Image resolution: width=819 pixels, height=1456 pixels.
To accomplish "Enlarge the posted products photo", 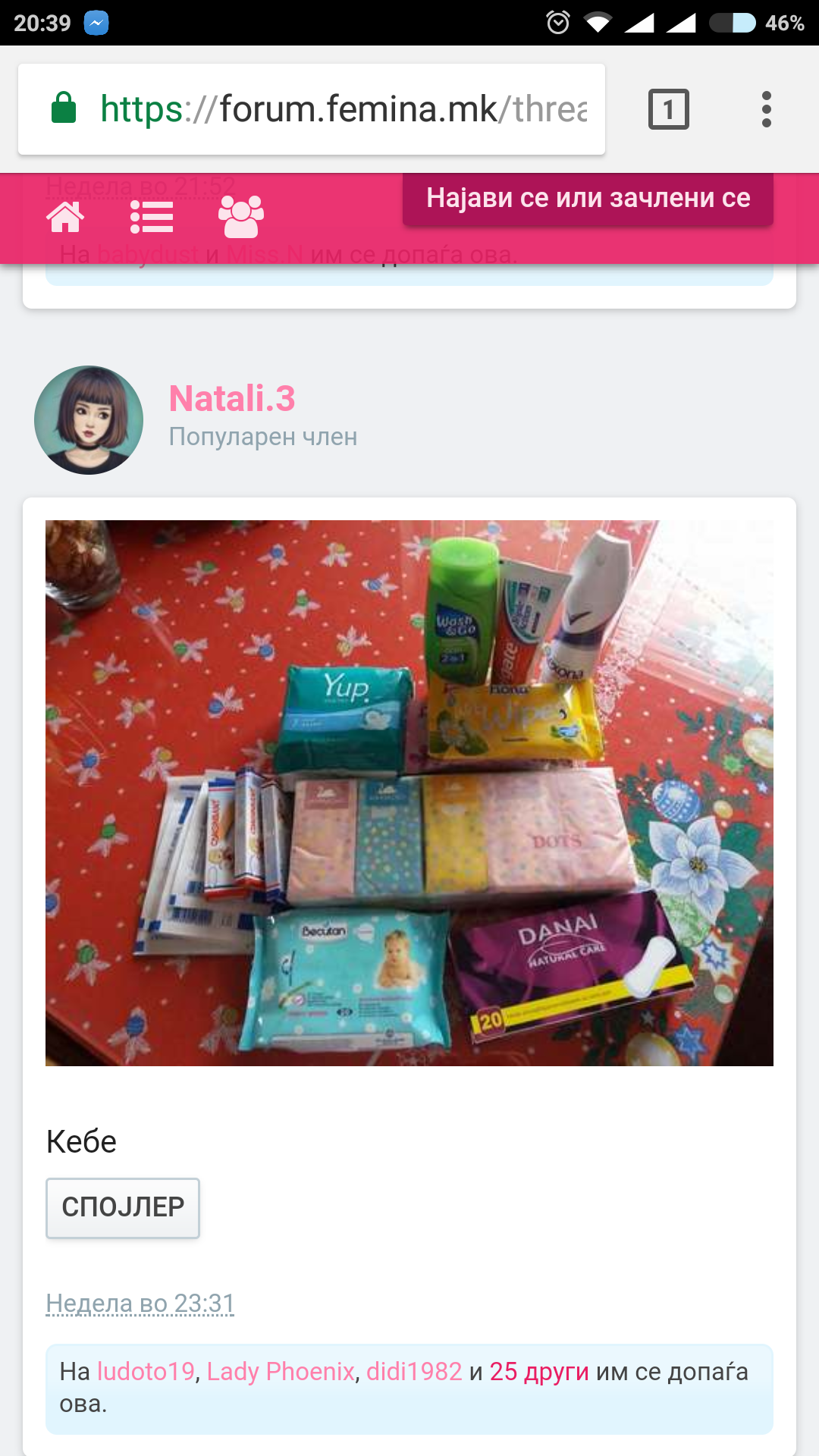I will [409, 792].
